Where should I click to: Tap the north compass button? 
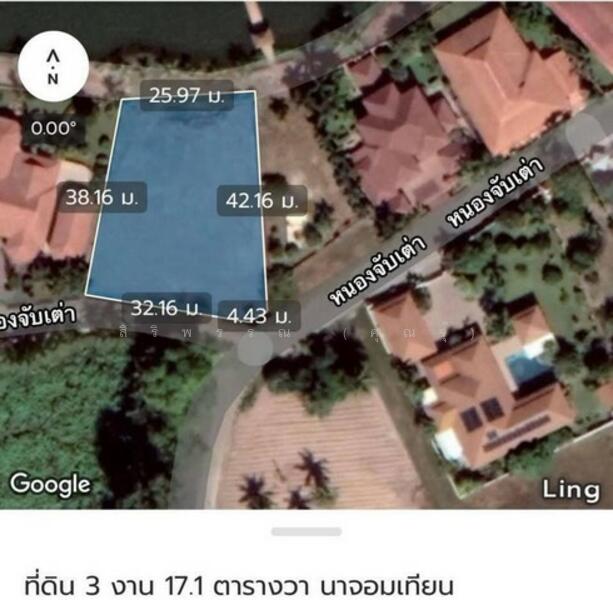coord(53,66)
